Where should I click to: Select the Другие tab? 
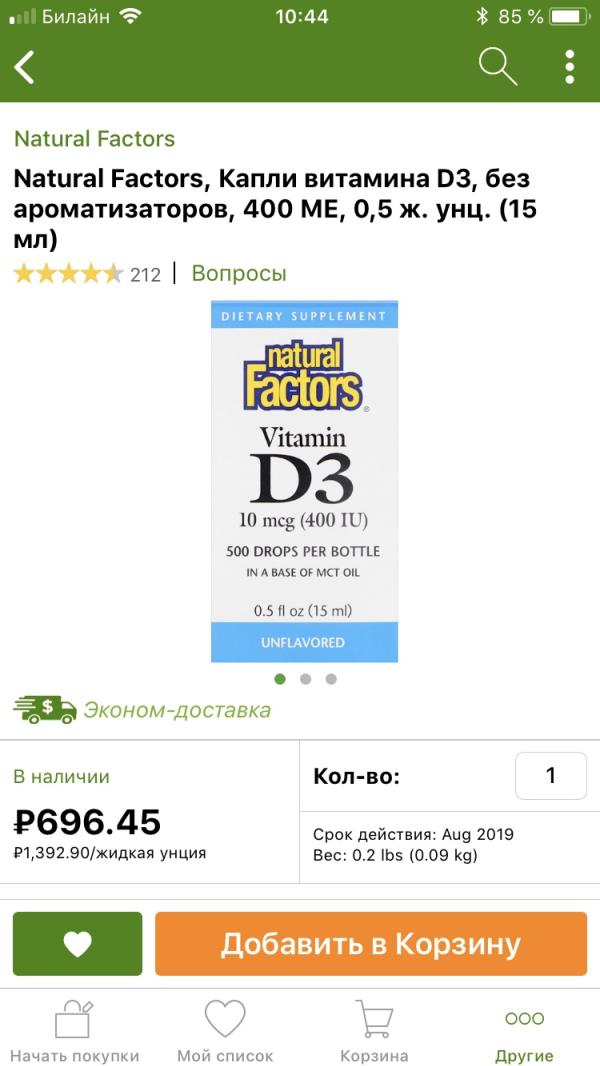(524, 1031)
